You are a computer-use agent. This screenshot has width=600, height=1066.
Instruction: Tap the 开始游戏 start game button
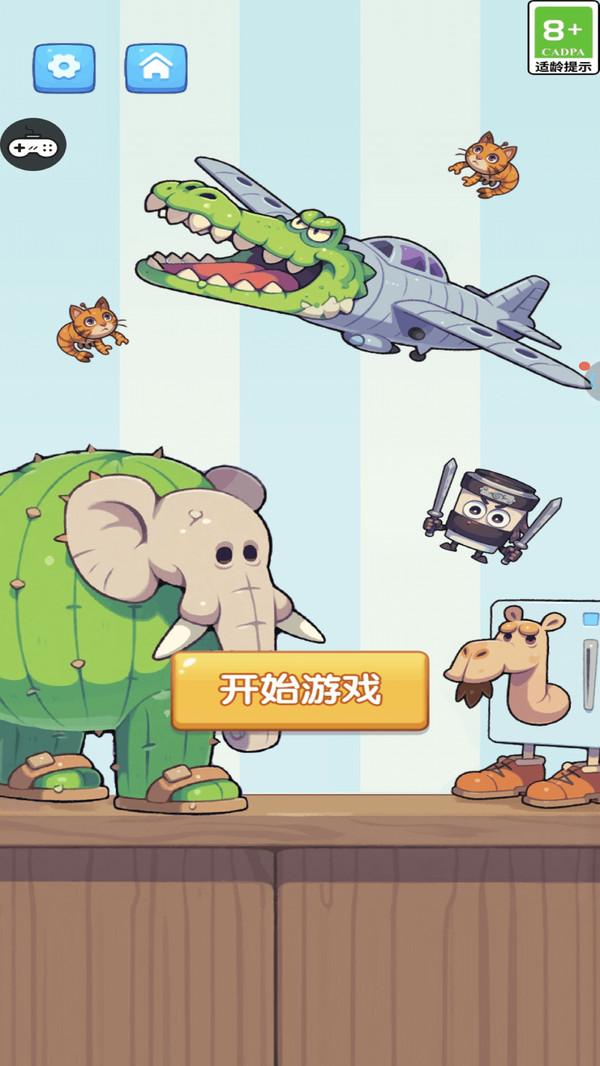[x=300, y=690]
